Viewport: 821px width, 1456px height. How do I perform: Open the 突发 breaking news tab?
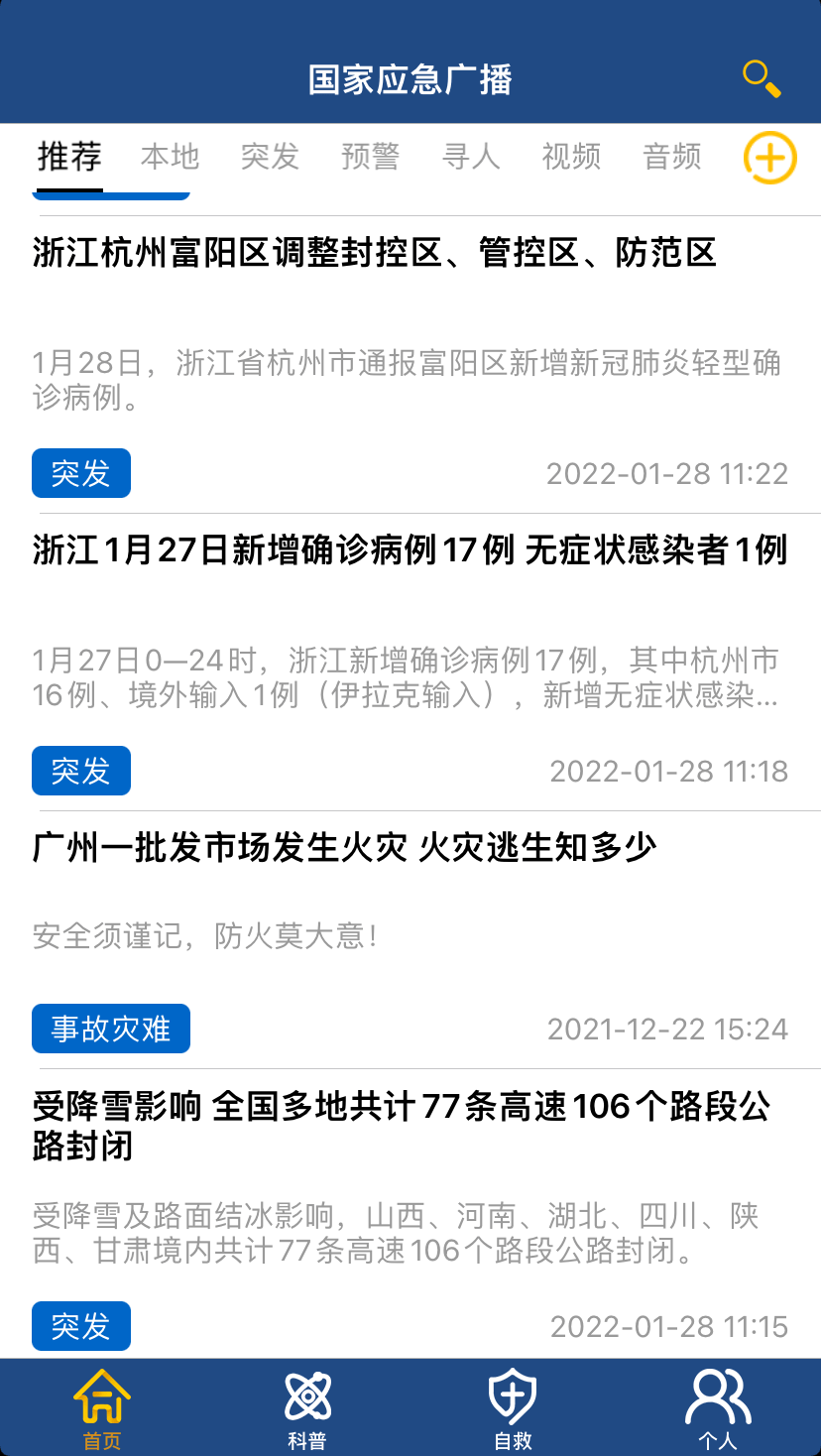(x=270, y=156)
